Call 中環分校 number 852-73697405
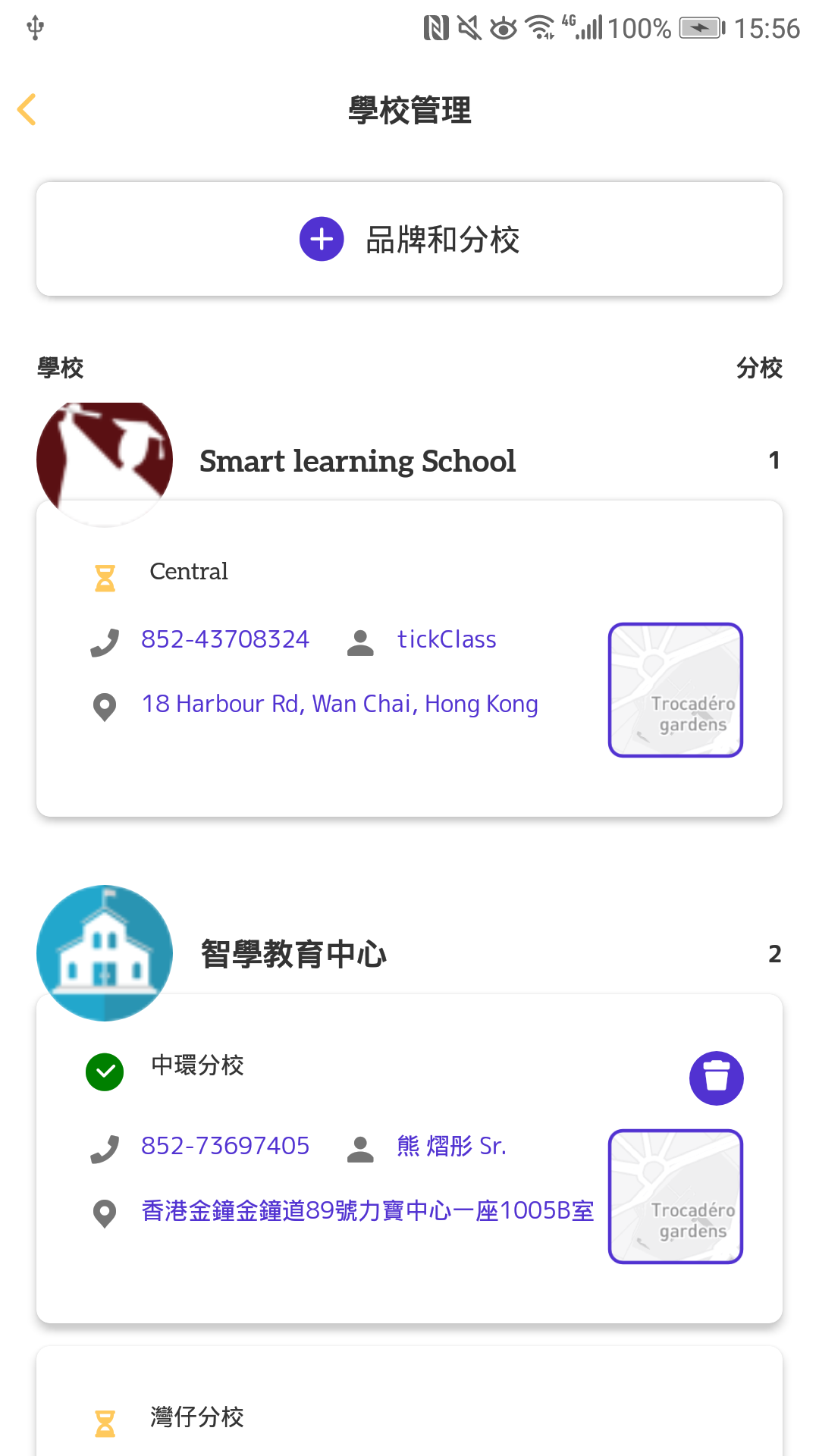The height and width of the screenshot is (1456, 819). [225, 1146]
